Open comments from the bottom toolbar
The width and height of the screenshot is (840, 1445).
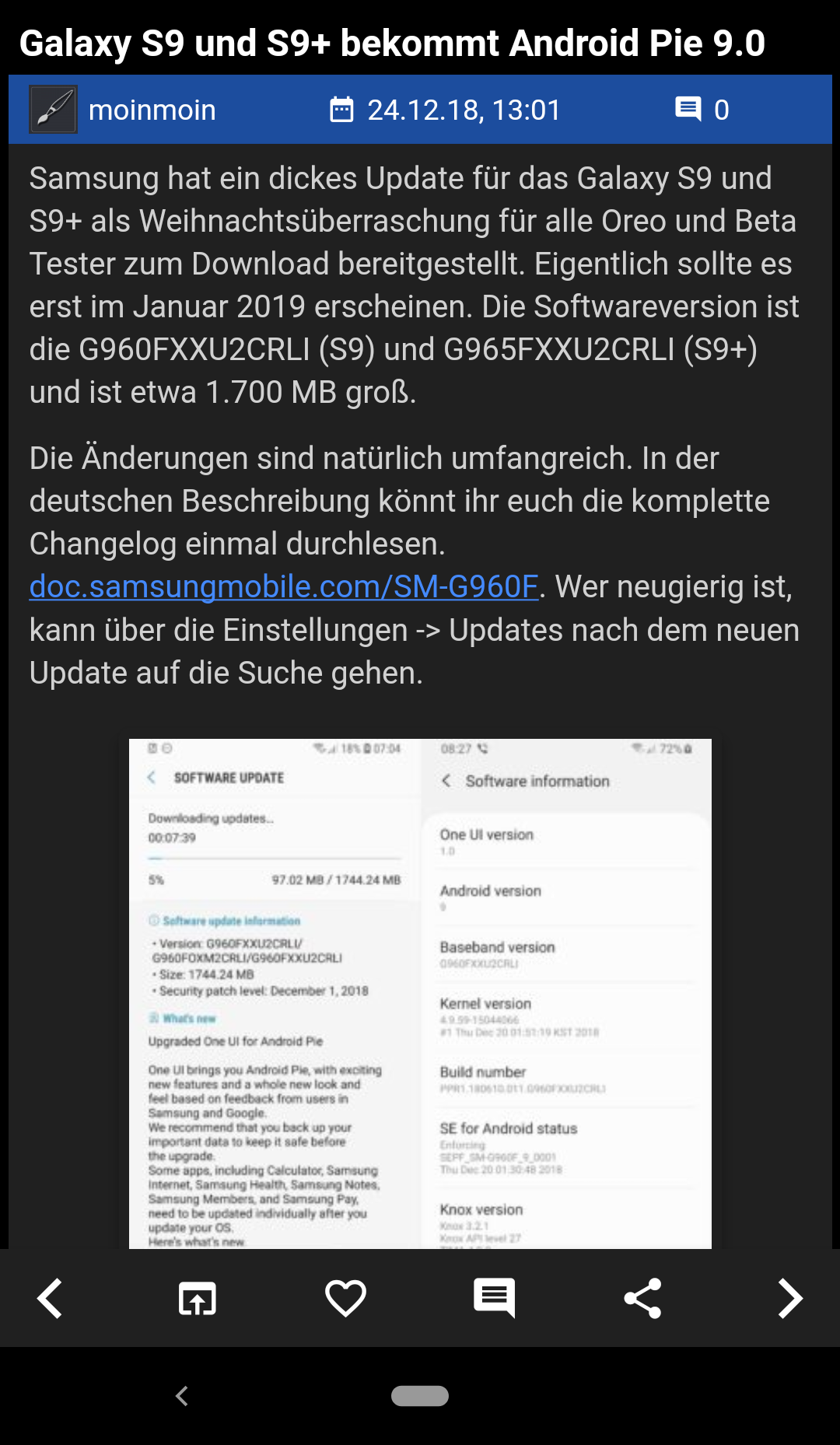[x=494, y=1298]
